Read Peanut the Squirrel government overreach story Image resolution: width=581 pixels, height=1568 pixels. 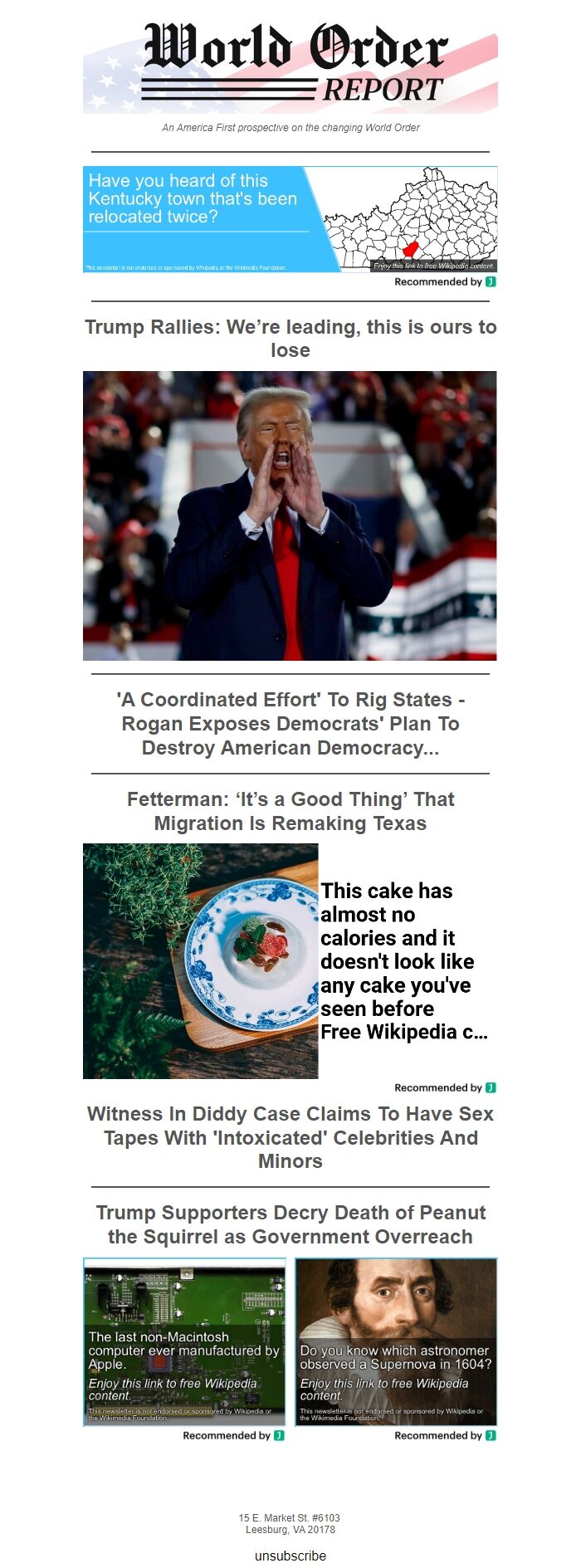pos(290,1224)
